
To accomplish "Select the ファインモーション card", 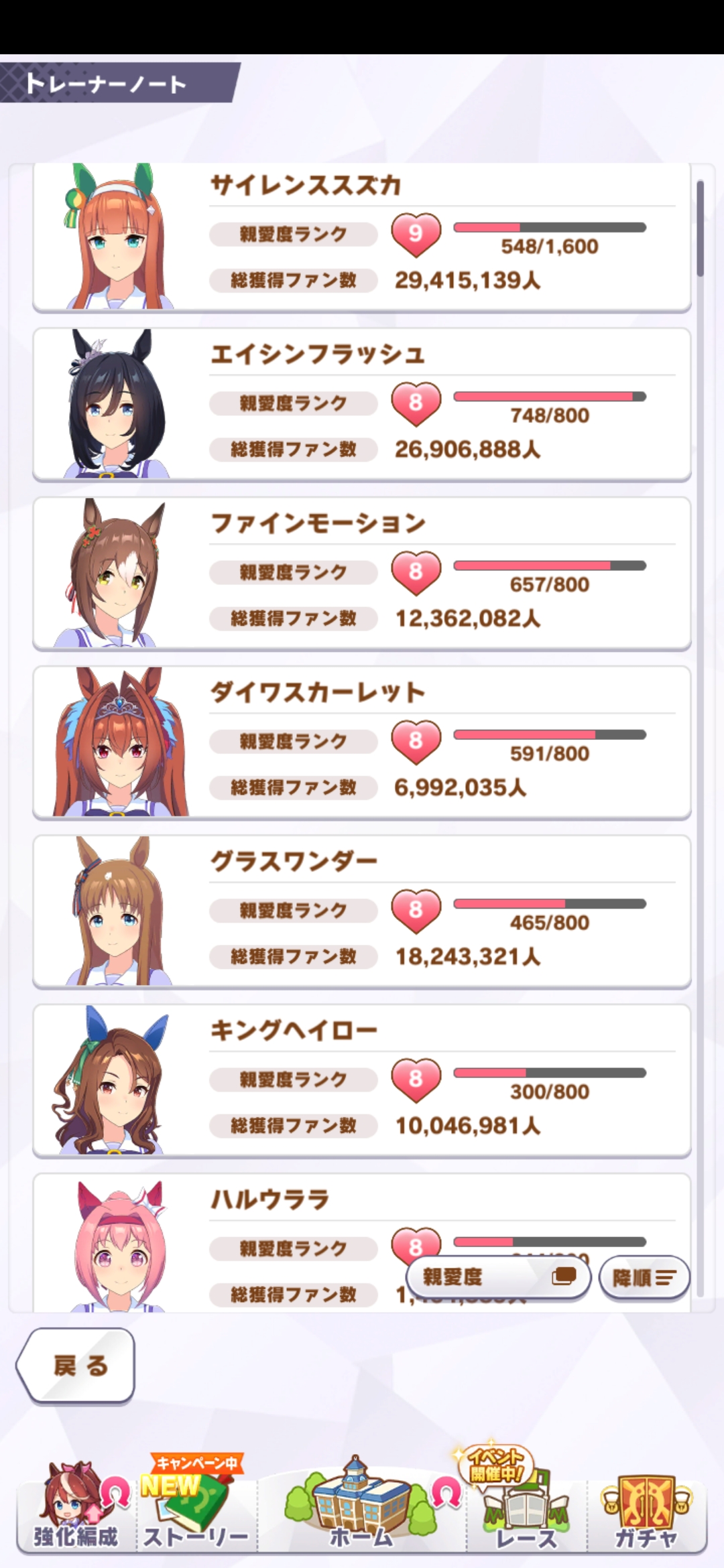I will click(x=362, y=573).
